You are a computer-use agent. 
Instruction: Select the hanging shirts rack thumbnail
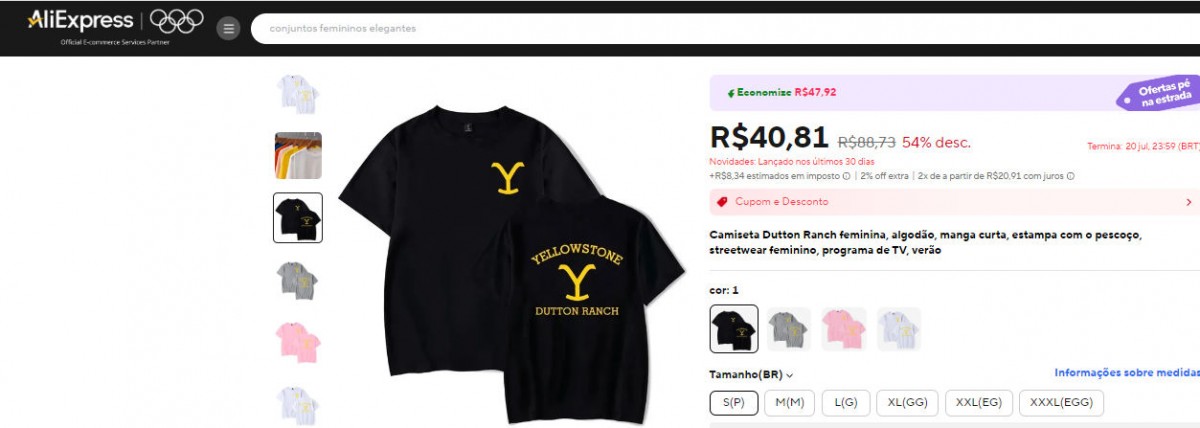point(298,155)
